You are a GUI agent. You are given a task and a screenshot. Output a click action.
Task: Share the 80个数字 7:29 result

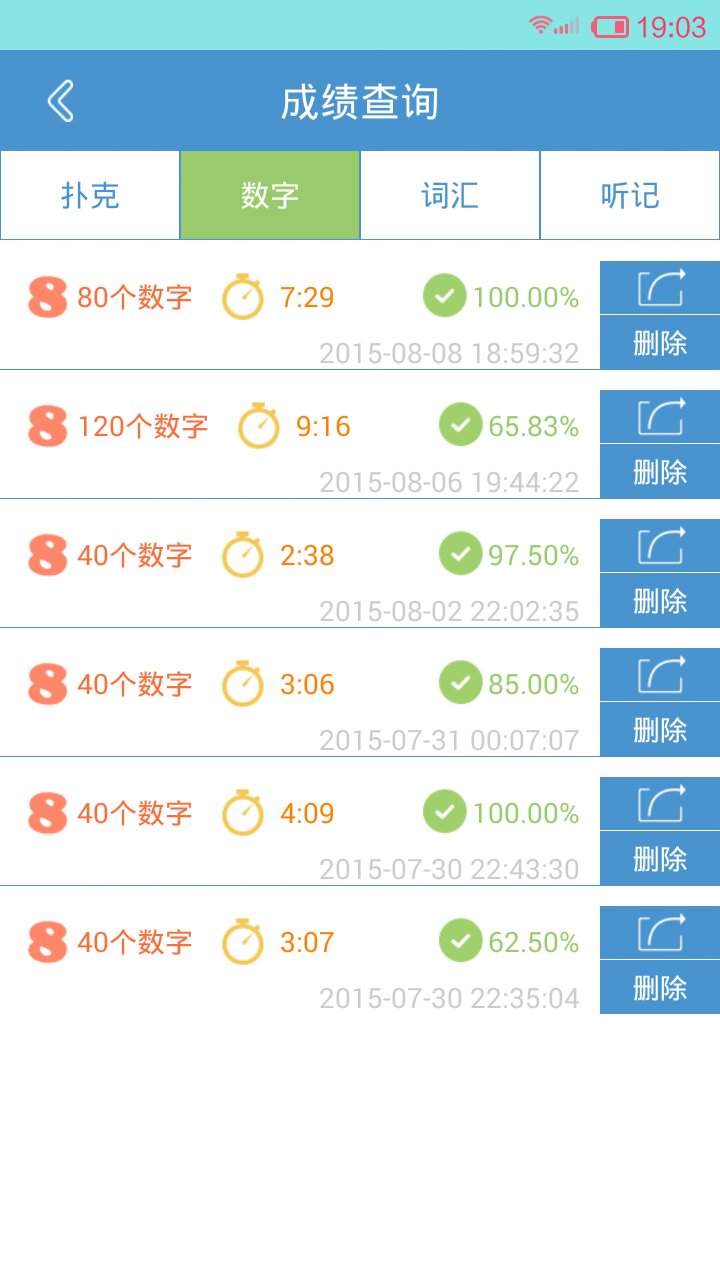660,287
